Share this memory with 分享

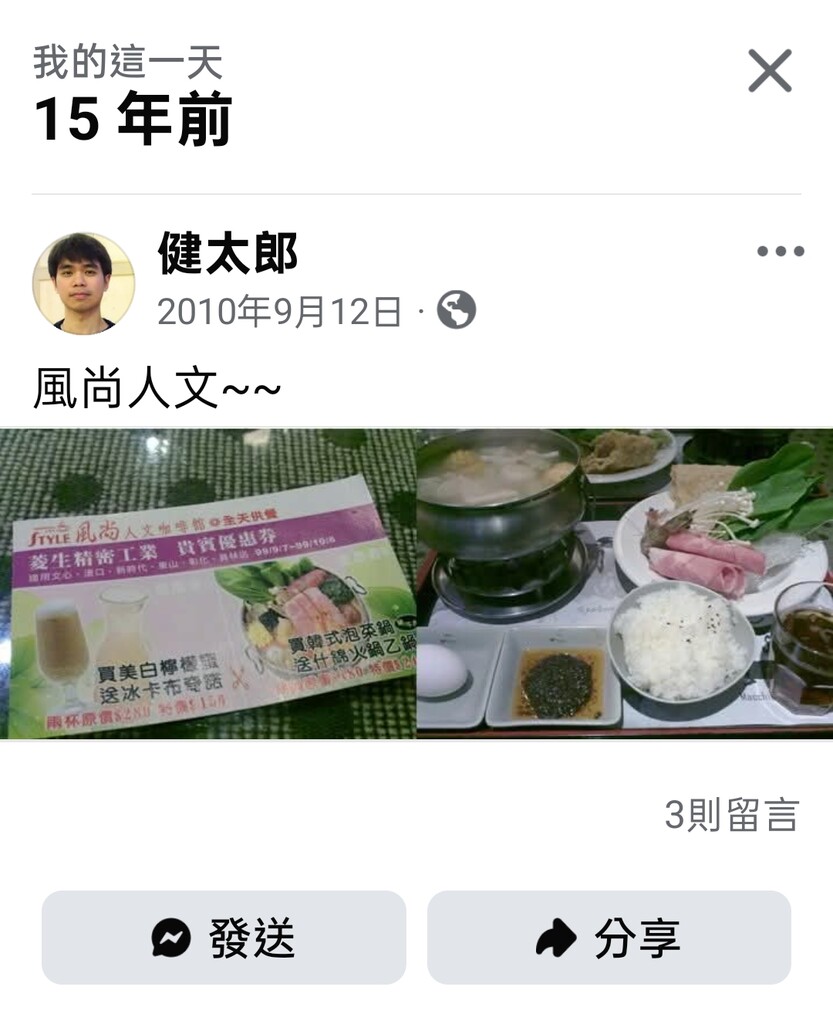coord(608,937)
